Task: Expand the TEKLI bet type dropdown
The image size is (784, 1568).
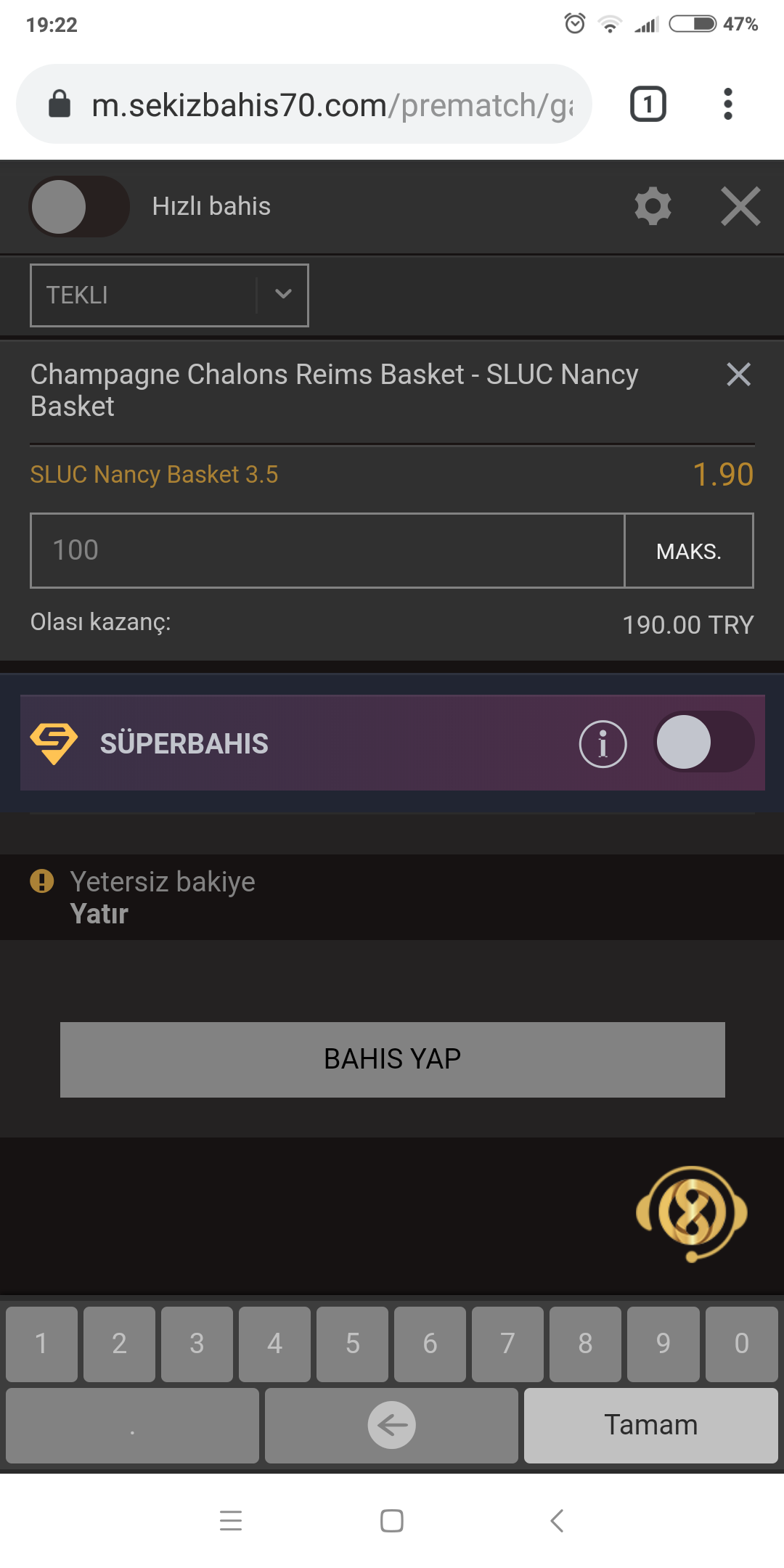Action: 169,295
